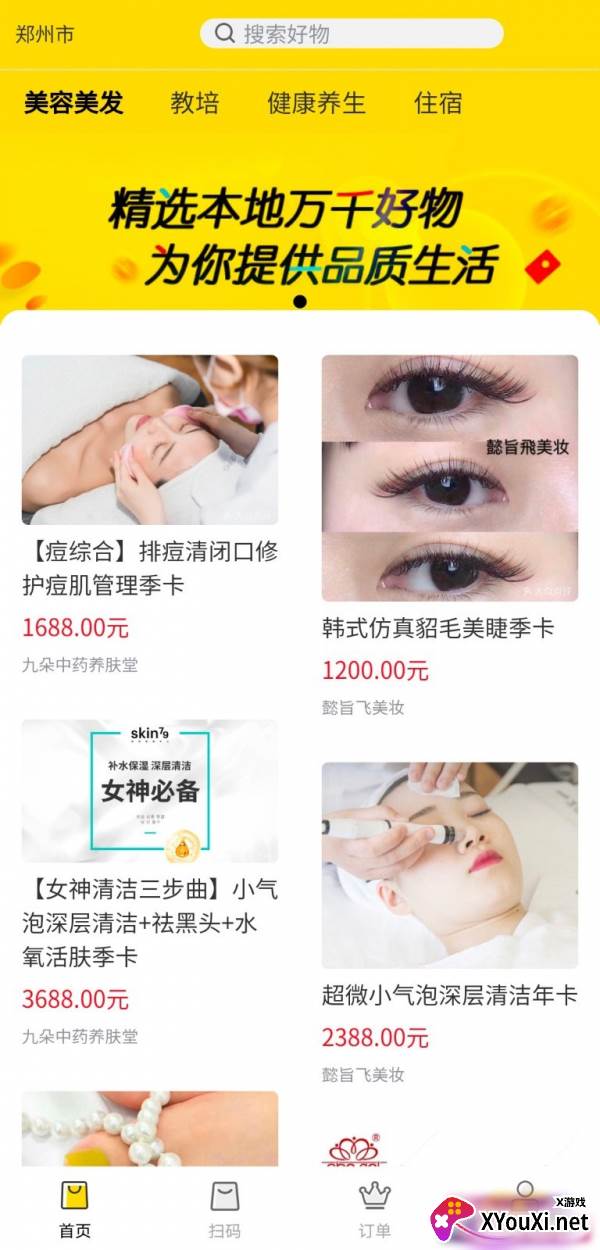Image resolution: width=600 pixels, height=1250 pixels.
Task: Go to the 首页 tab
Action: click(x=75, y=1207)
